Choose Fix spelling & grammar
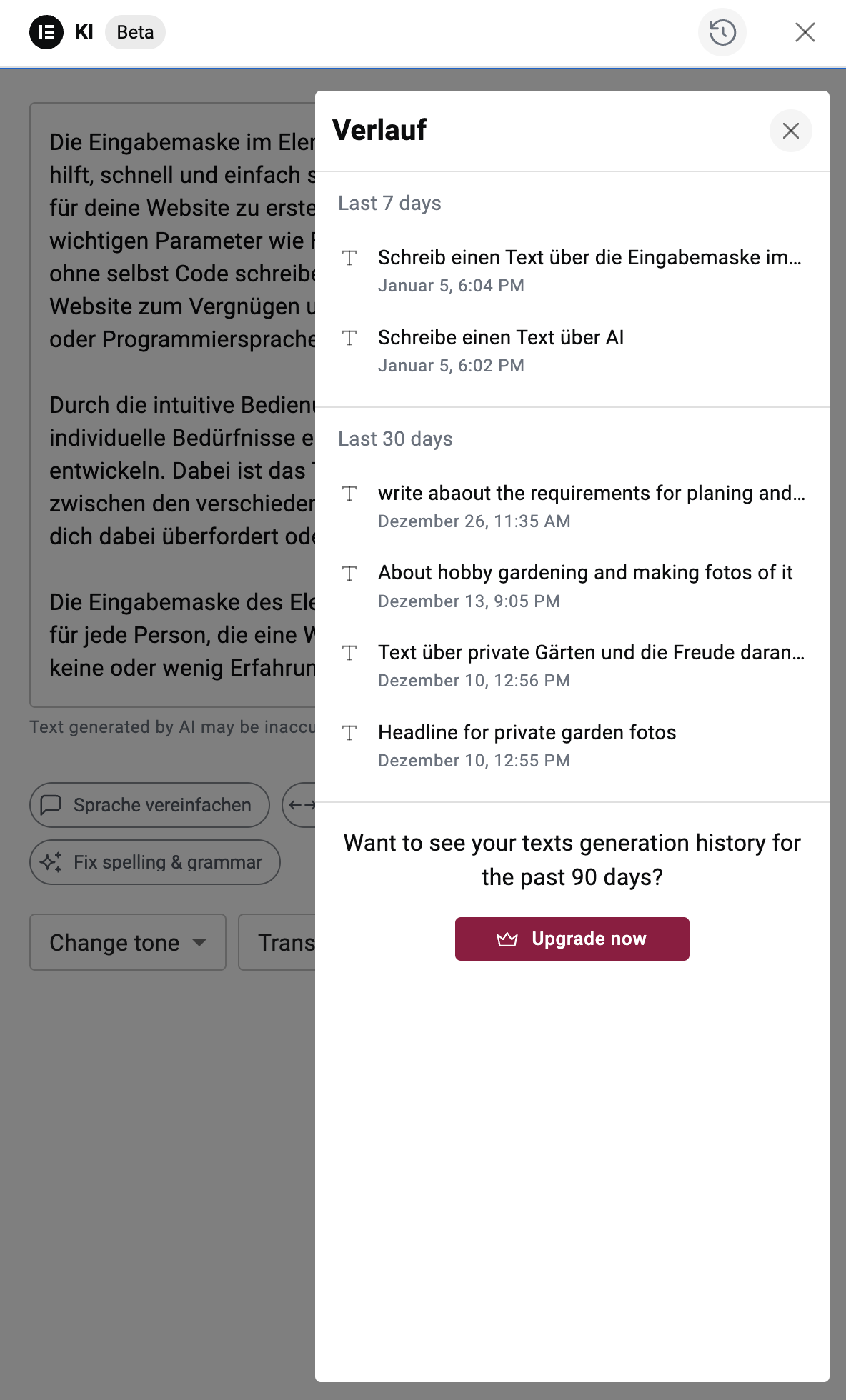 (154, 862)
